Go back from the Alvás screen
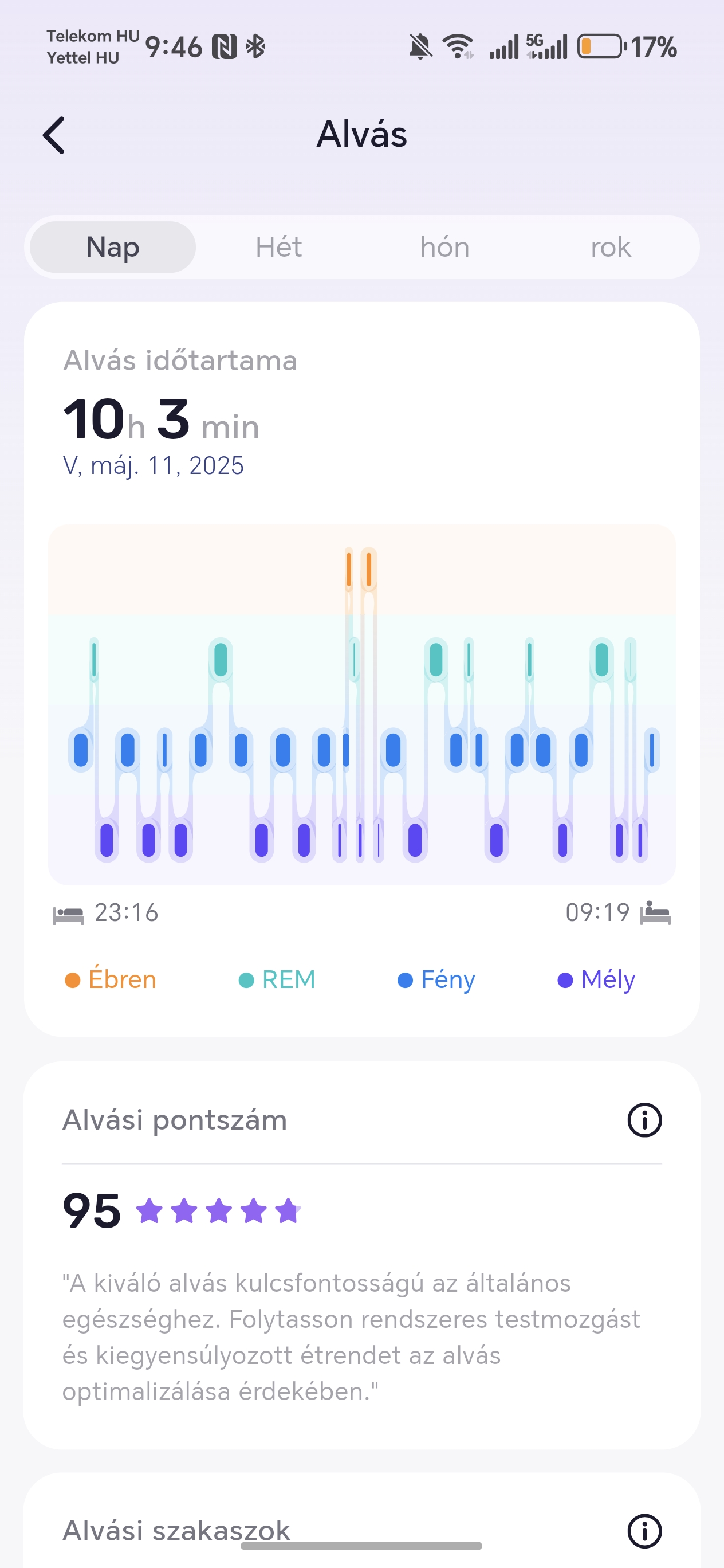Viewport: 724px width, 1568px height. point(53,135)
